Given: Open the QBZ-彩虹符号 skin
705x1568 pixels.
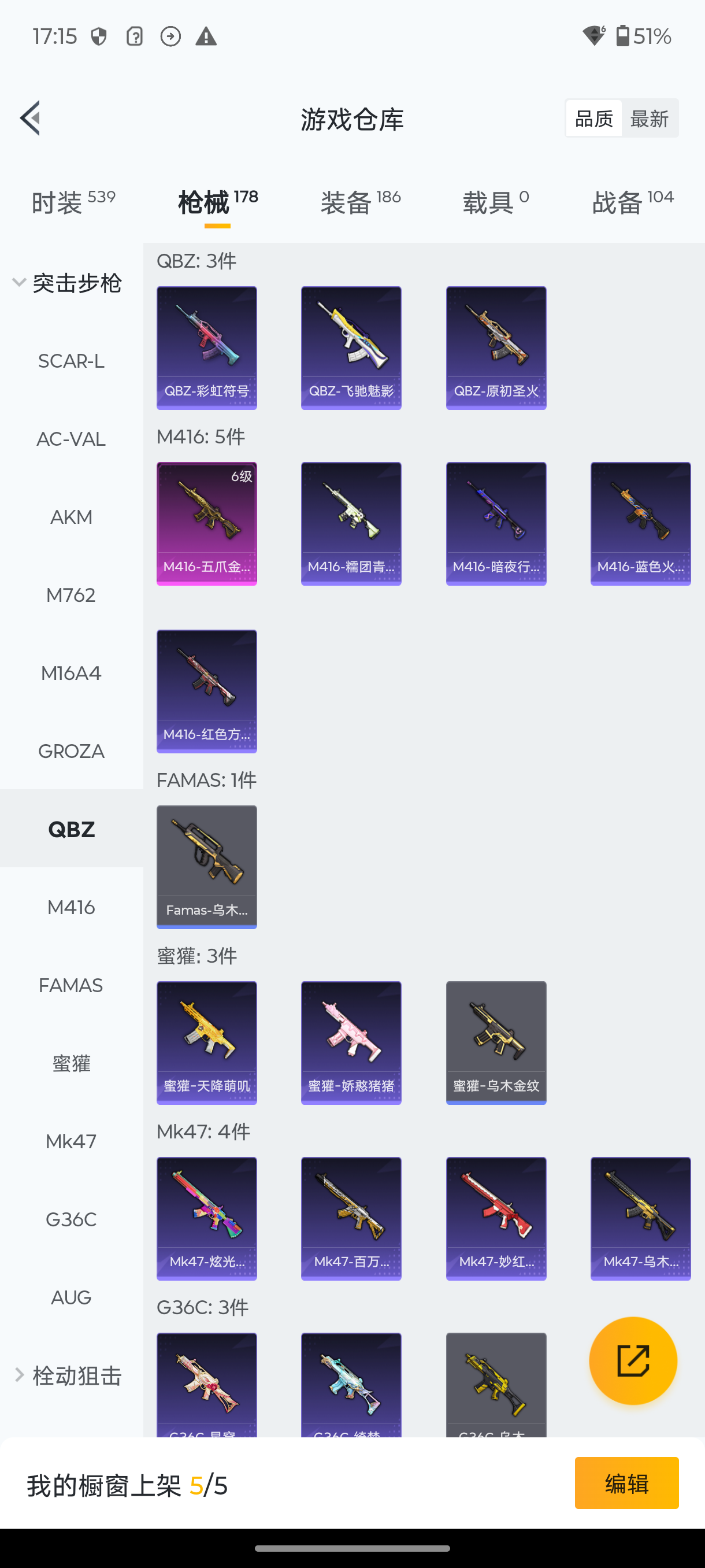Looking at the screenshot, I should (206, 347).
